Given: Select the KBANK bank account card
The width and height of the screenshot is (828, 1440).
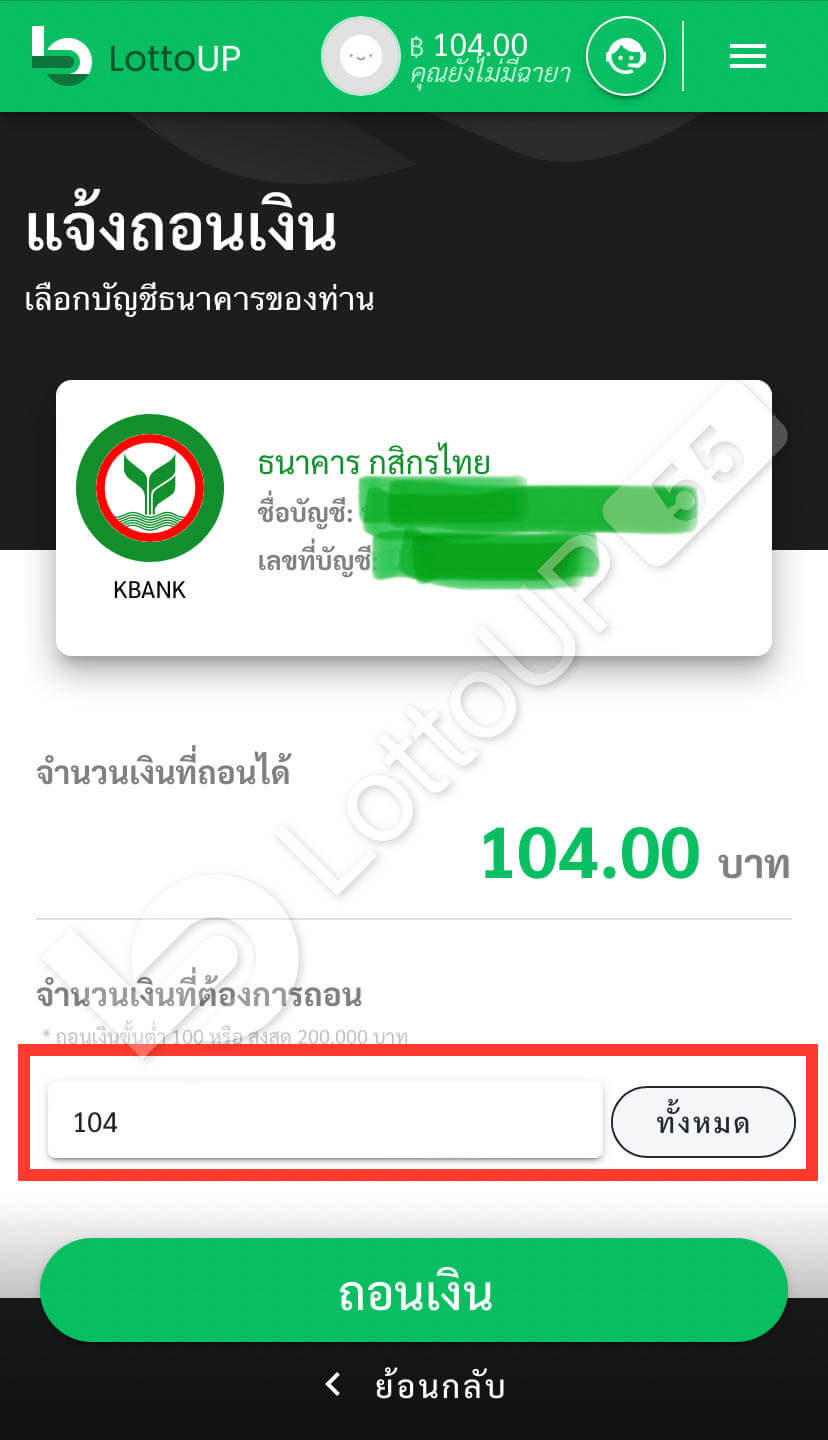Looking at the screenshot, I should [x=413, y=518].
